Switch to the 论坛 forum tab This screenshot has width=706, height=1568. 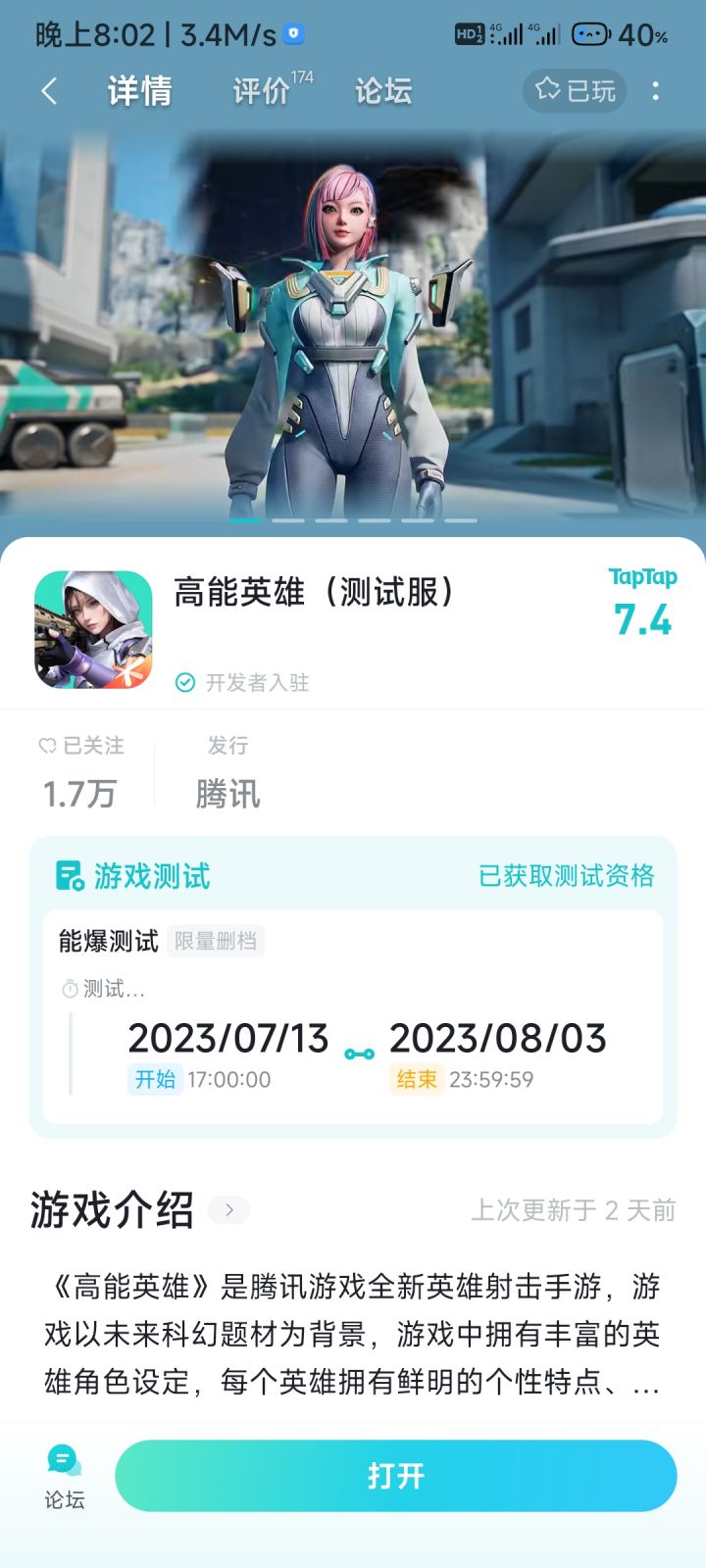coord(381,91)
